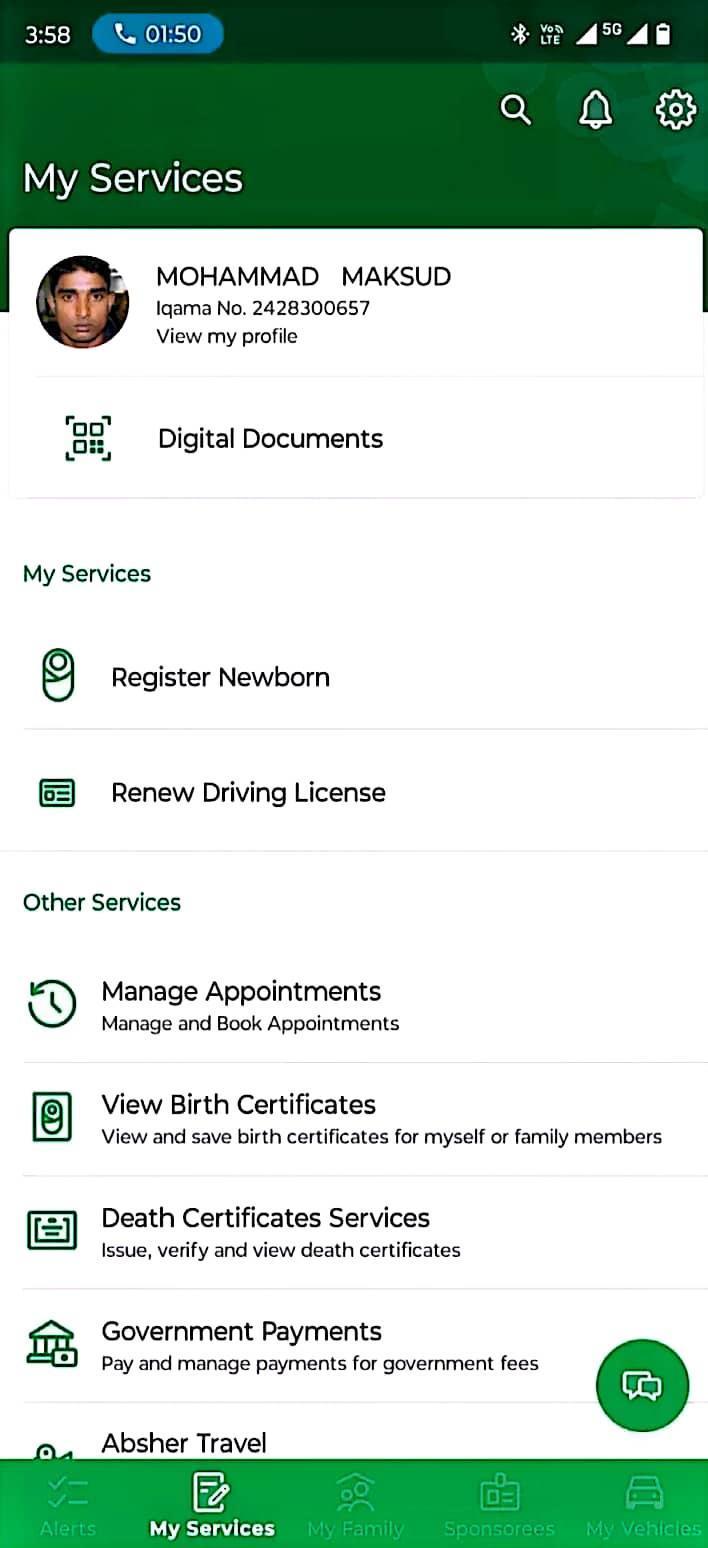Open Death Certificates Services

354,1231
